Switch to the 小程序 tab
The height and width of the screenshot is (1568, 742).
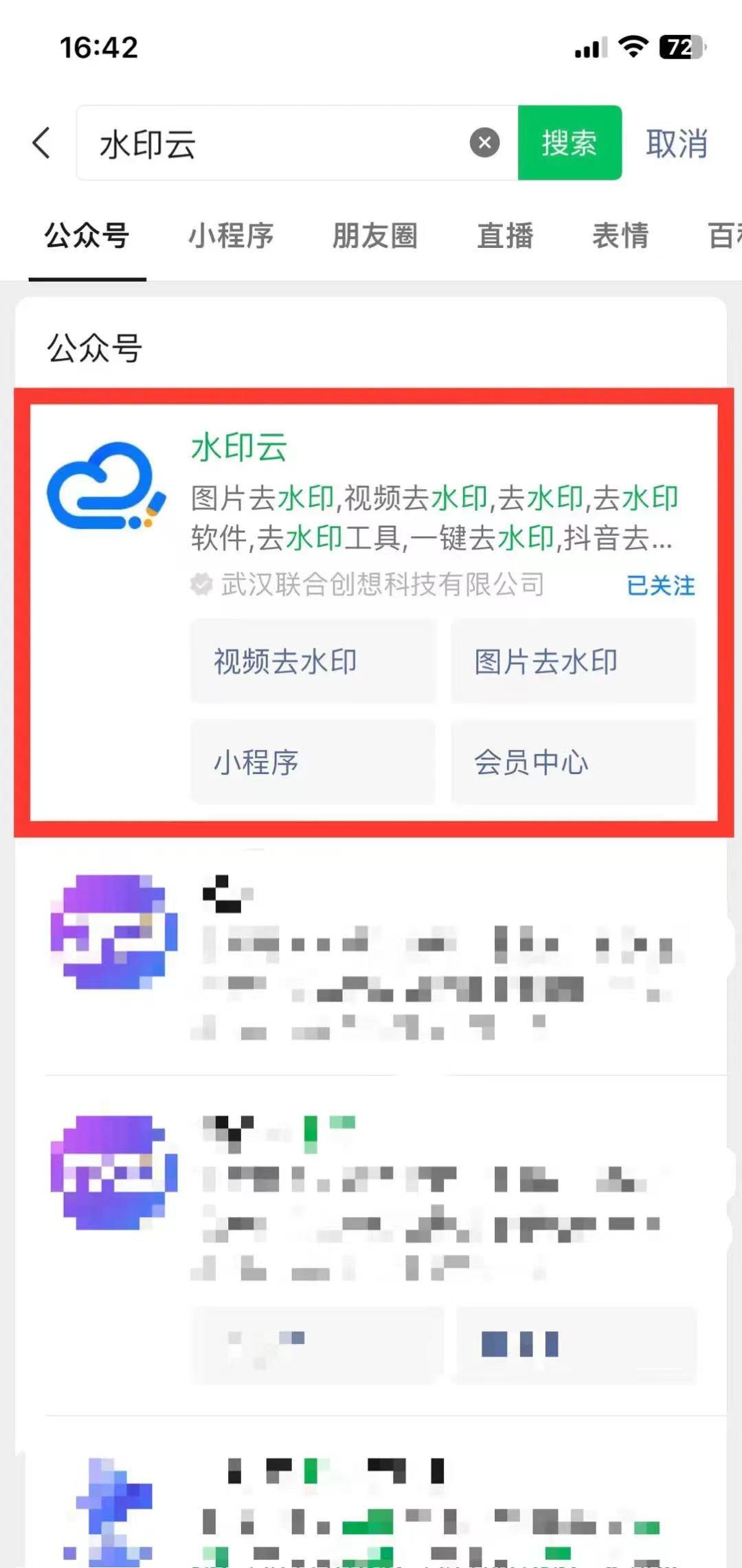click(231, 236)
